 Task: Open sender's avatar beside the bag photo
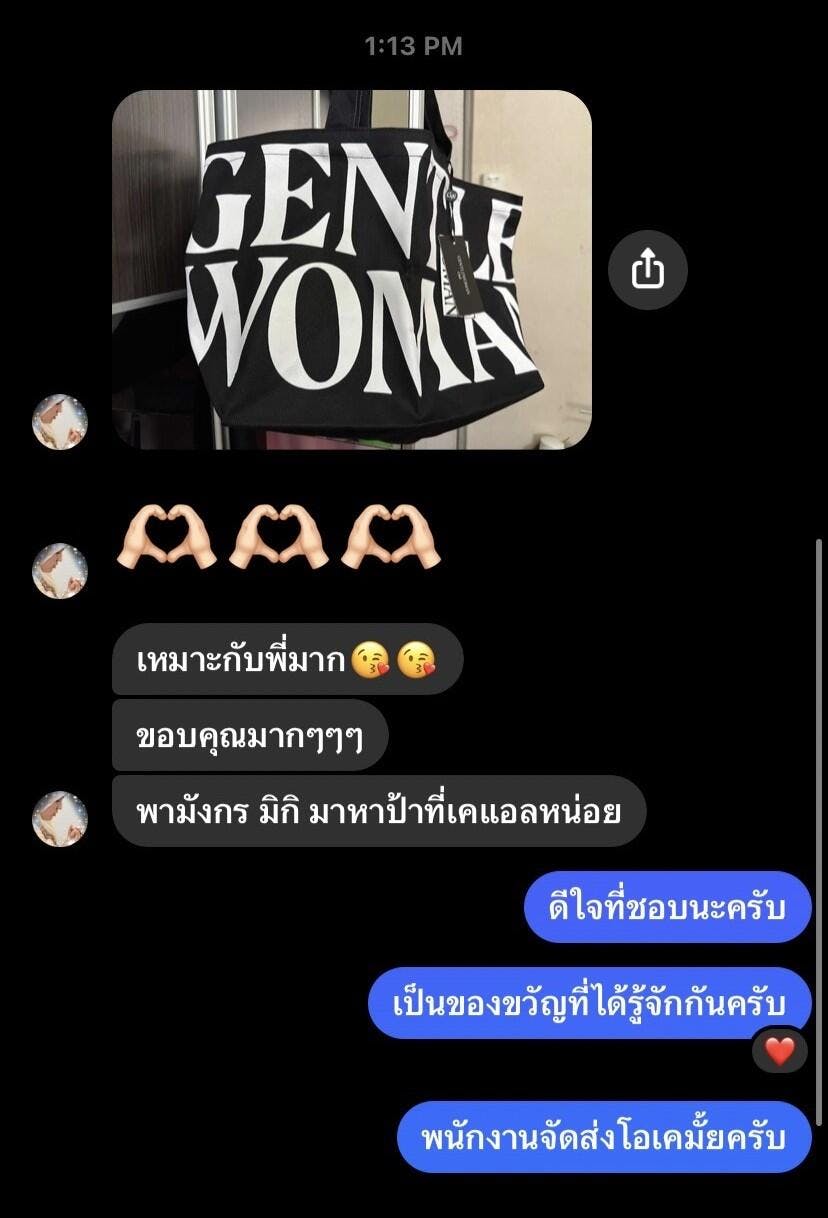[x=60, y=421]
